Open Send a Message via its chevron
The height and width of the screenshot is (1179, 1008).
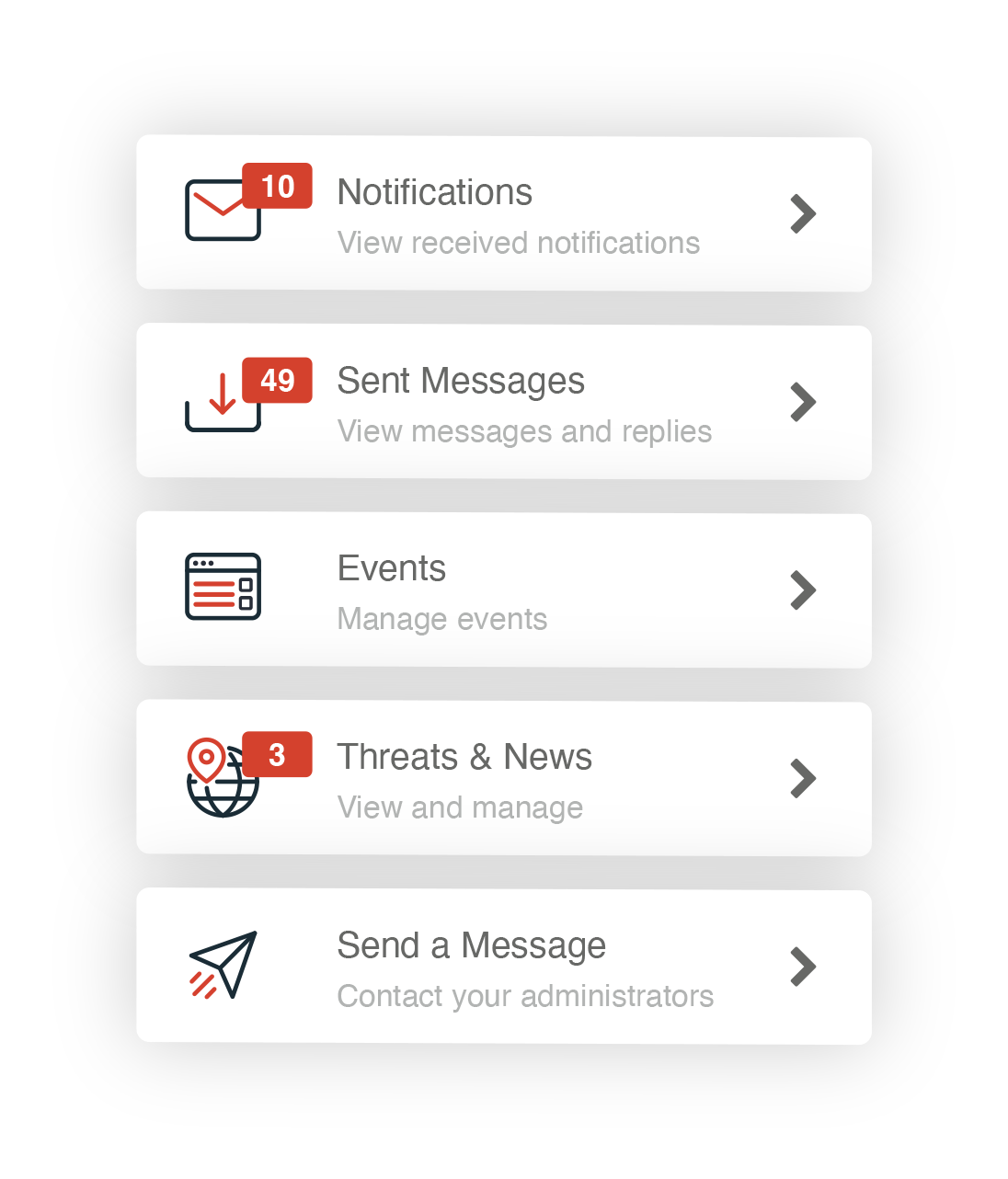tap(802, 967)
